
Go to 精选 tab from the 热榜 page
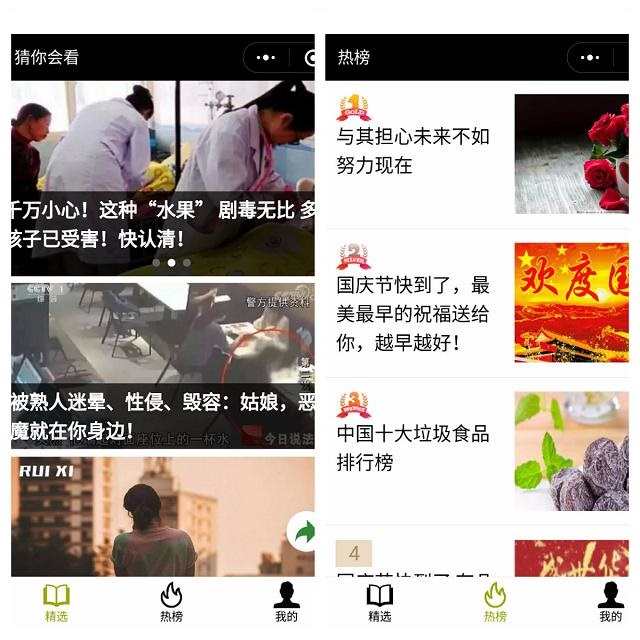pos(379,603)
